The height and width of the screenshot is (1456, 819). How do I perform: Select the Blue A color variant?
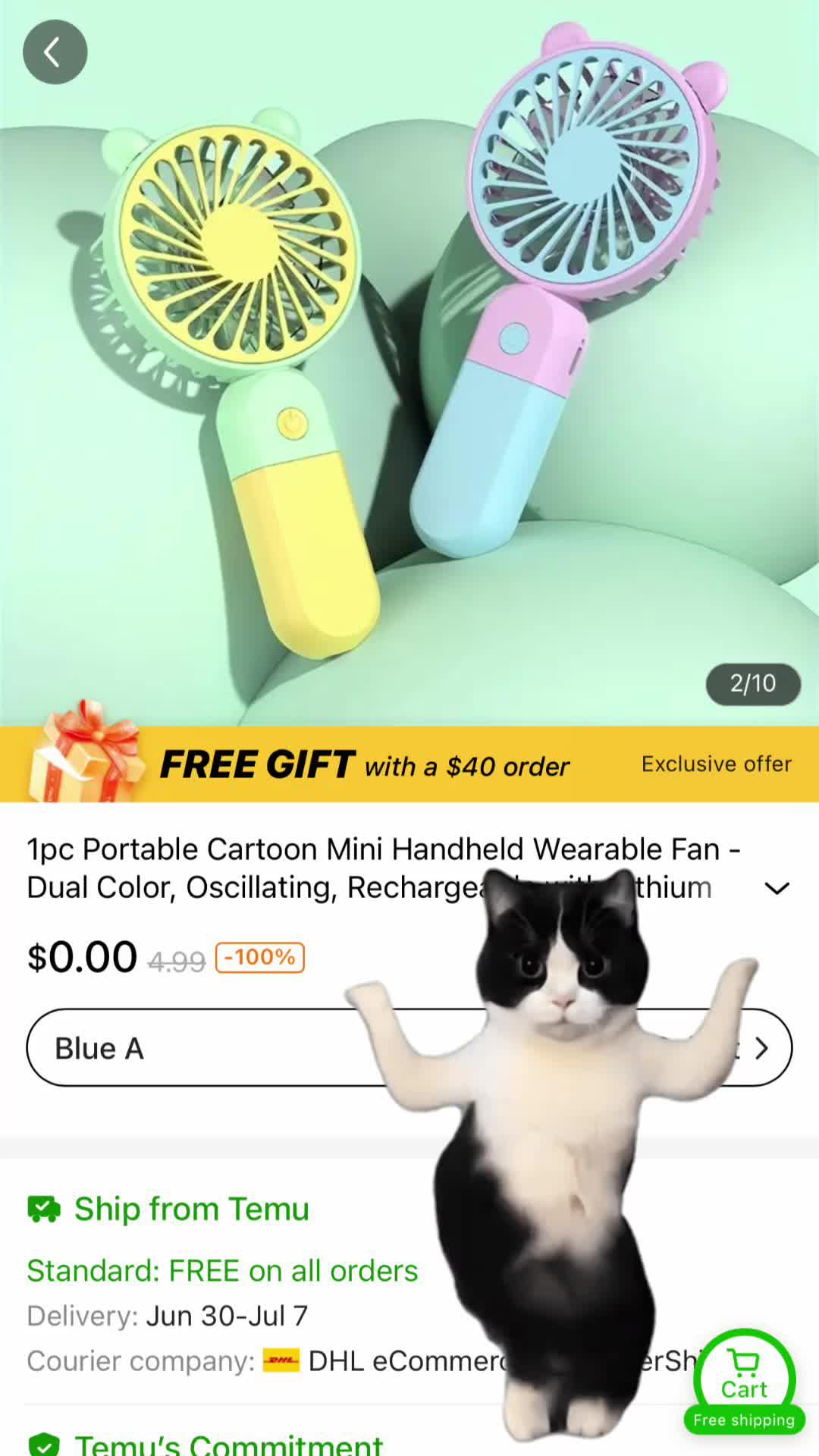tap(99, 1048)
